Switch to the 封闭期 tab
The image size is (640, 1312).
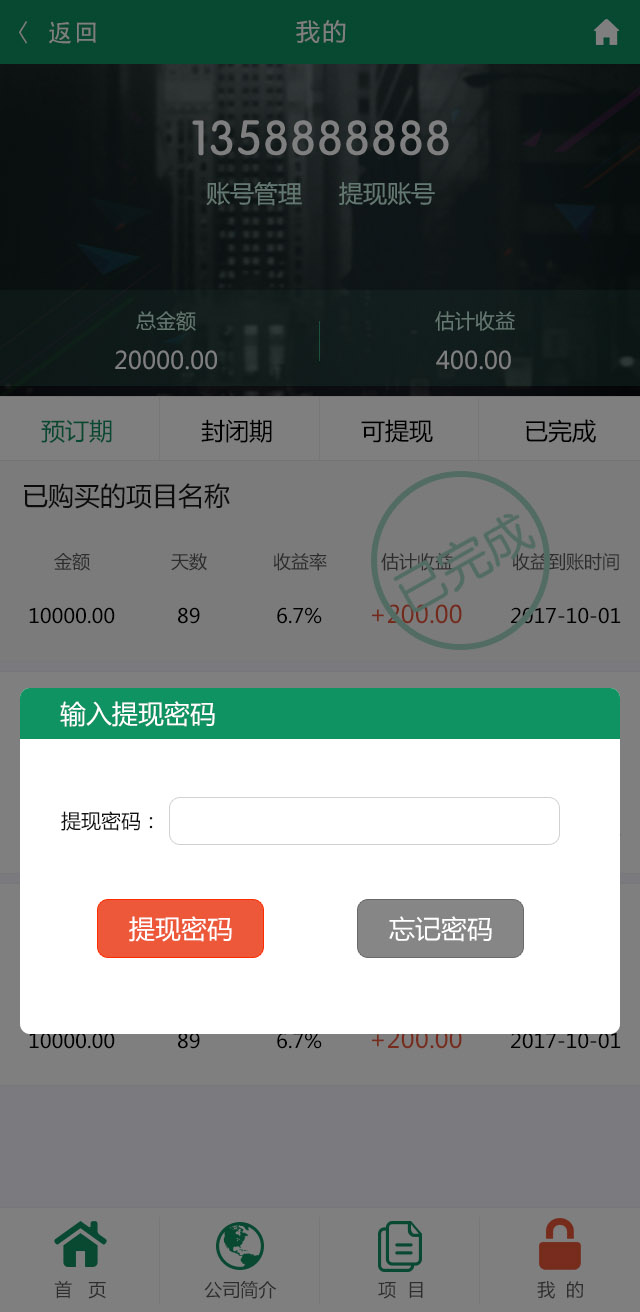237,431
